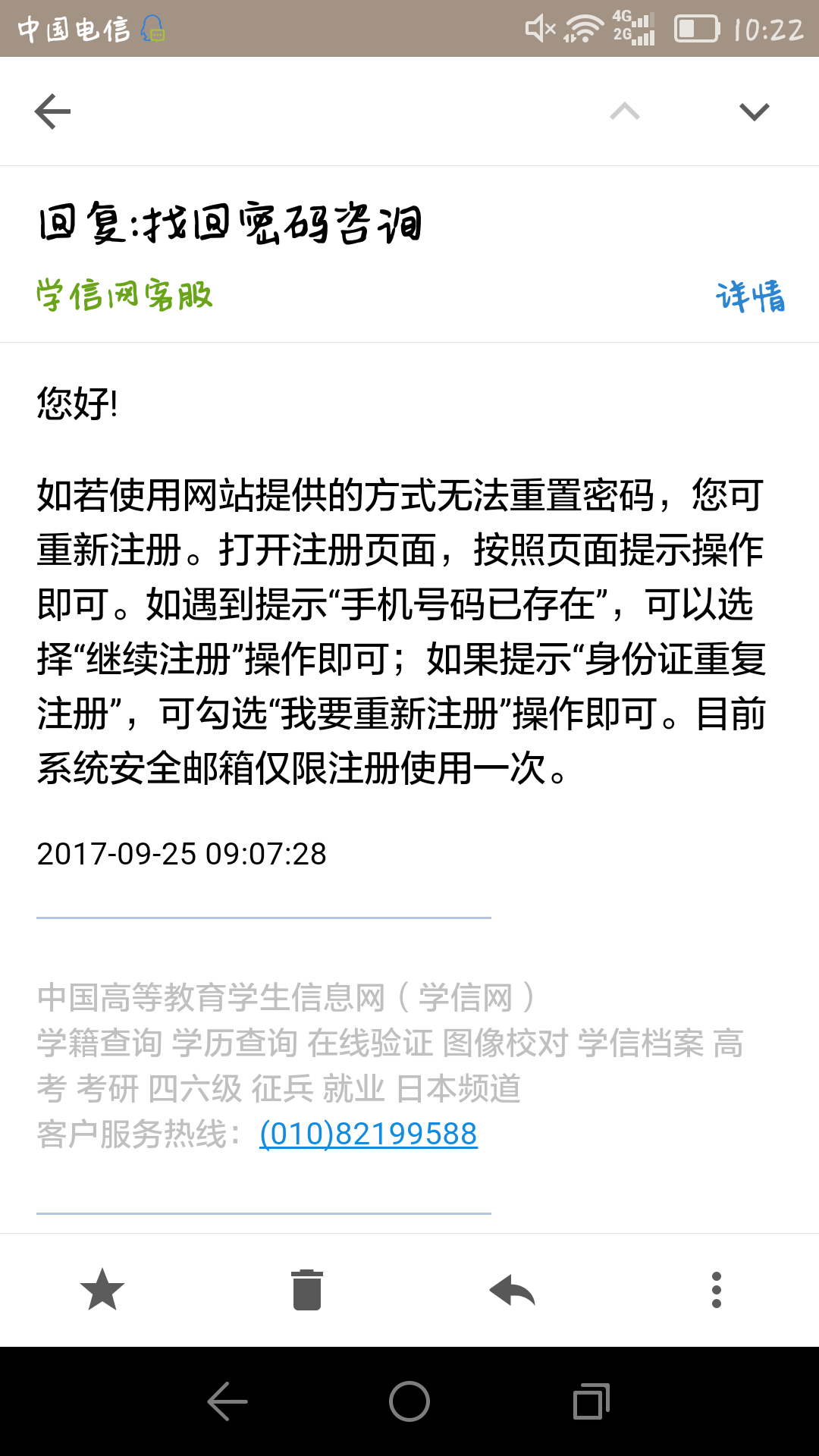The width and height of the screenshot is (819, 1456).
Task: Delete this email using the trash icon
Action: [x=307, y=1289]
